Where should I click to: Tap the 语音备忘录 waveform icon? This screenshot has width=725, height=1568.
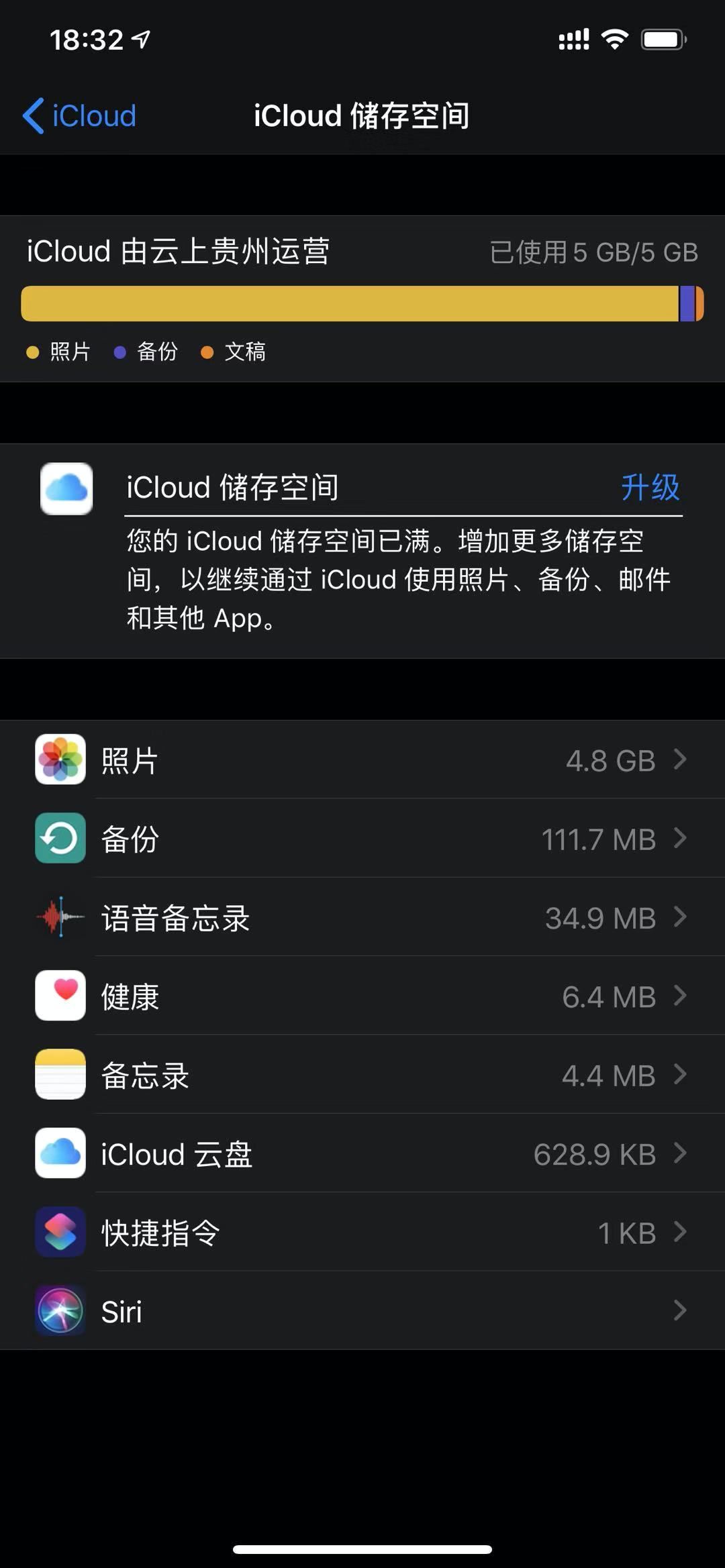(59, 917)
